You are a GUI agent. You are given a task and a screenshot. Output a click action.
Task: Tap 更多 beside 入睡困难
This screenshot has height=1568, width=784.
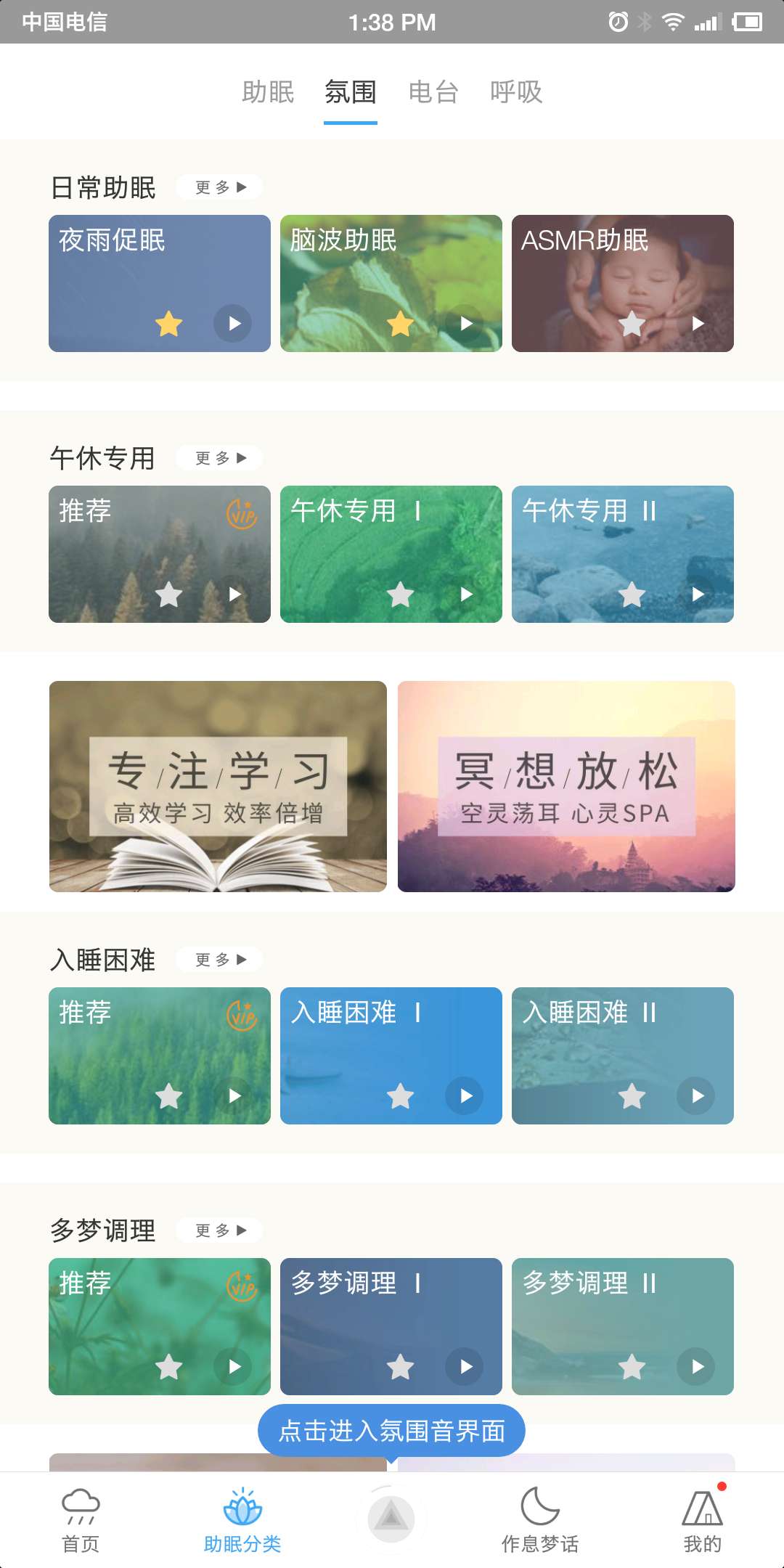click(220, 960)
